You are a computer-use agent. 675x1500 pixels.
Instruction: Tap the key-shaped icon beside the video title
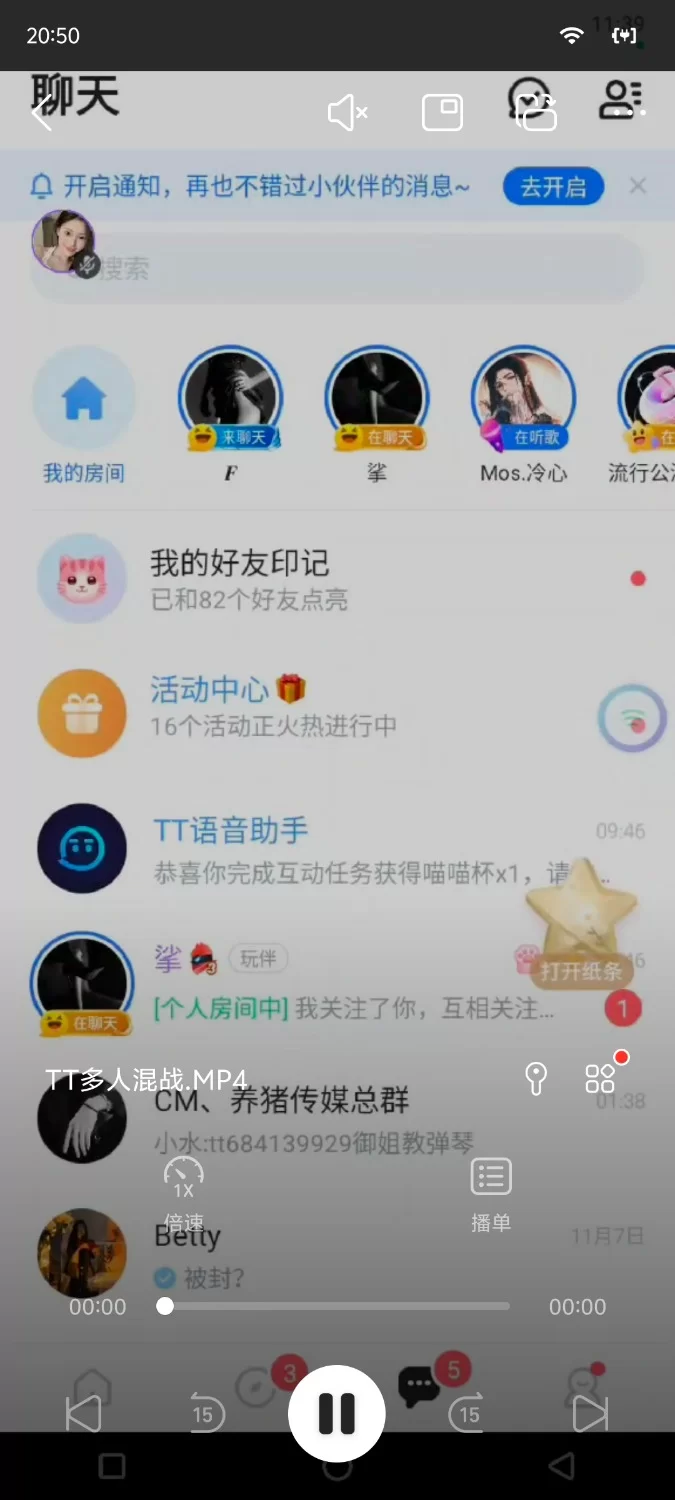(536, 1079)
